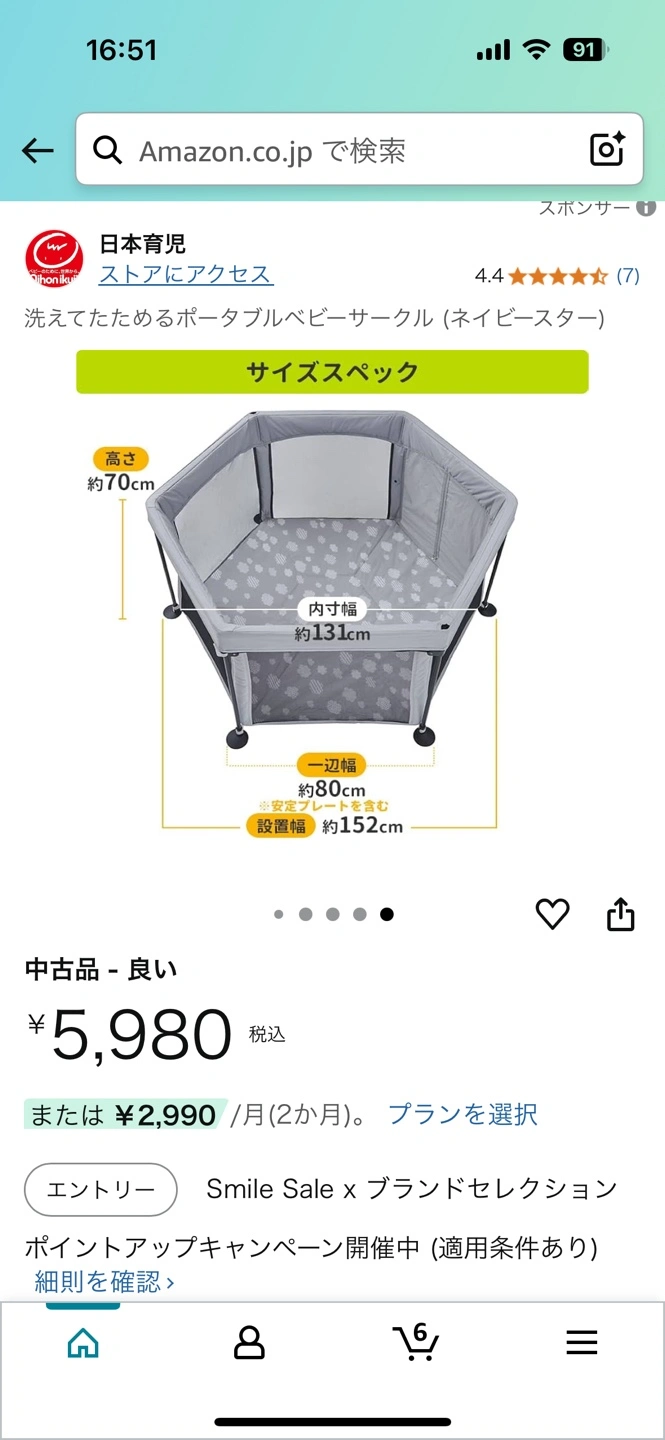This screenshot has width=665, height=1440.
Task: Open the shopping cart with 6 items
Action: point(415,1341)
